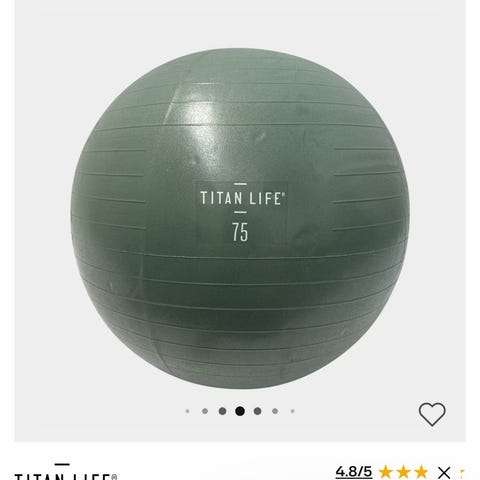This screenshot has height=480, width=480.
Task: Open the 4.8/5 rating reviews link
Action: coord(354,471)
